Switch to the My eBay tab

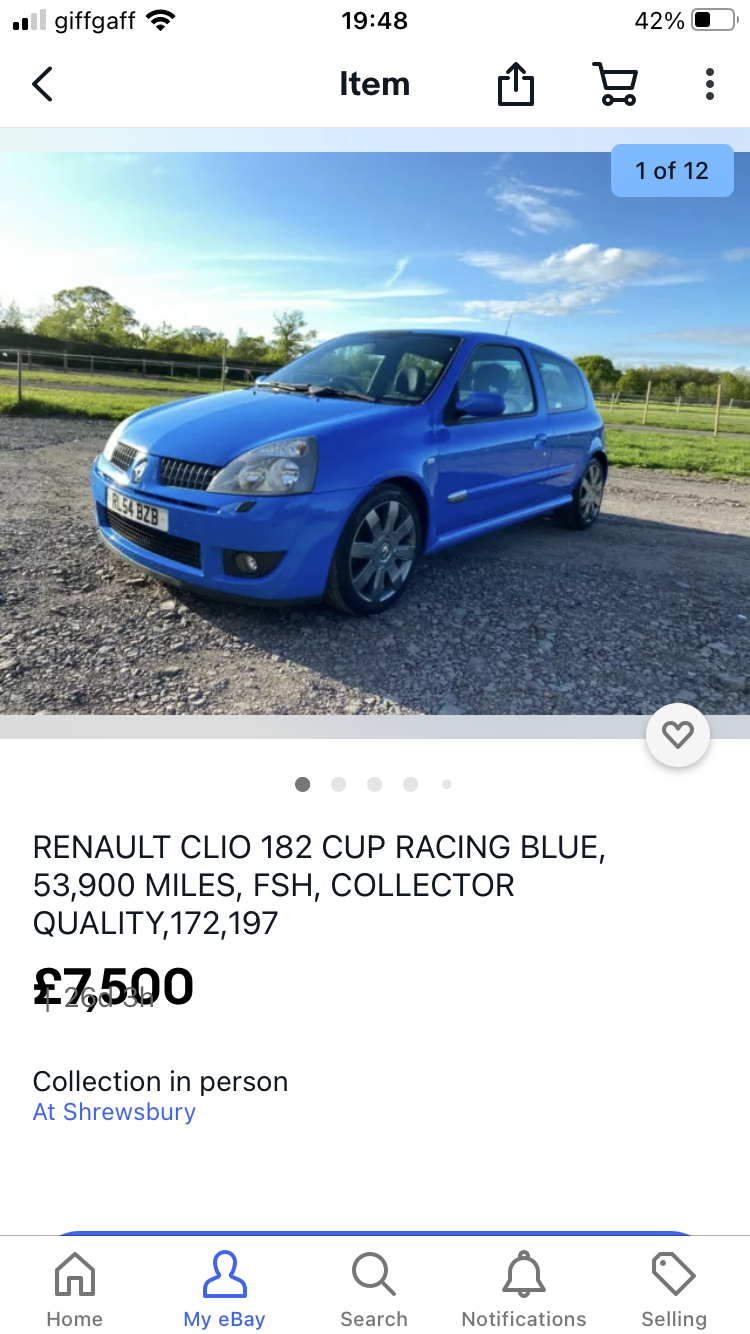[224, 1289]
